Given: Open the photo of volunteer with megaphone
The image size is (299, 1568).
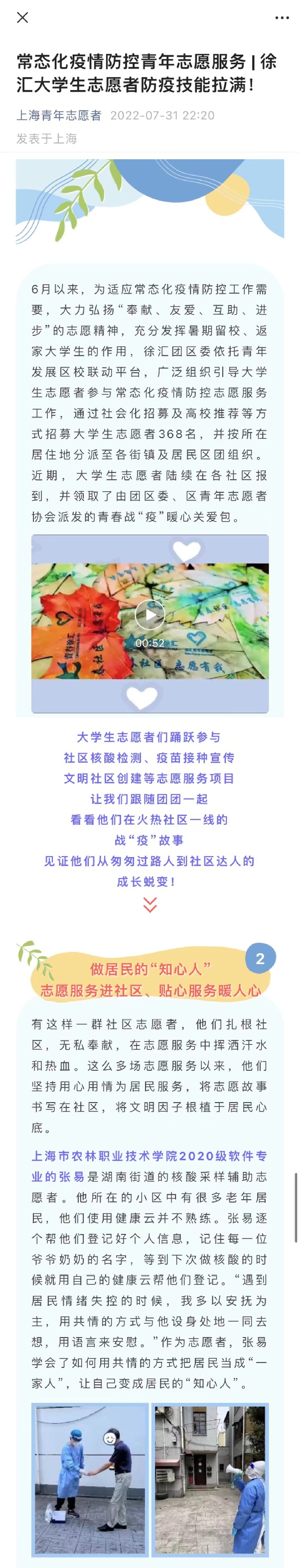Looking at the screenshot, I should click(210, 1477).
